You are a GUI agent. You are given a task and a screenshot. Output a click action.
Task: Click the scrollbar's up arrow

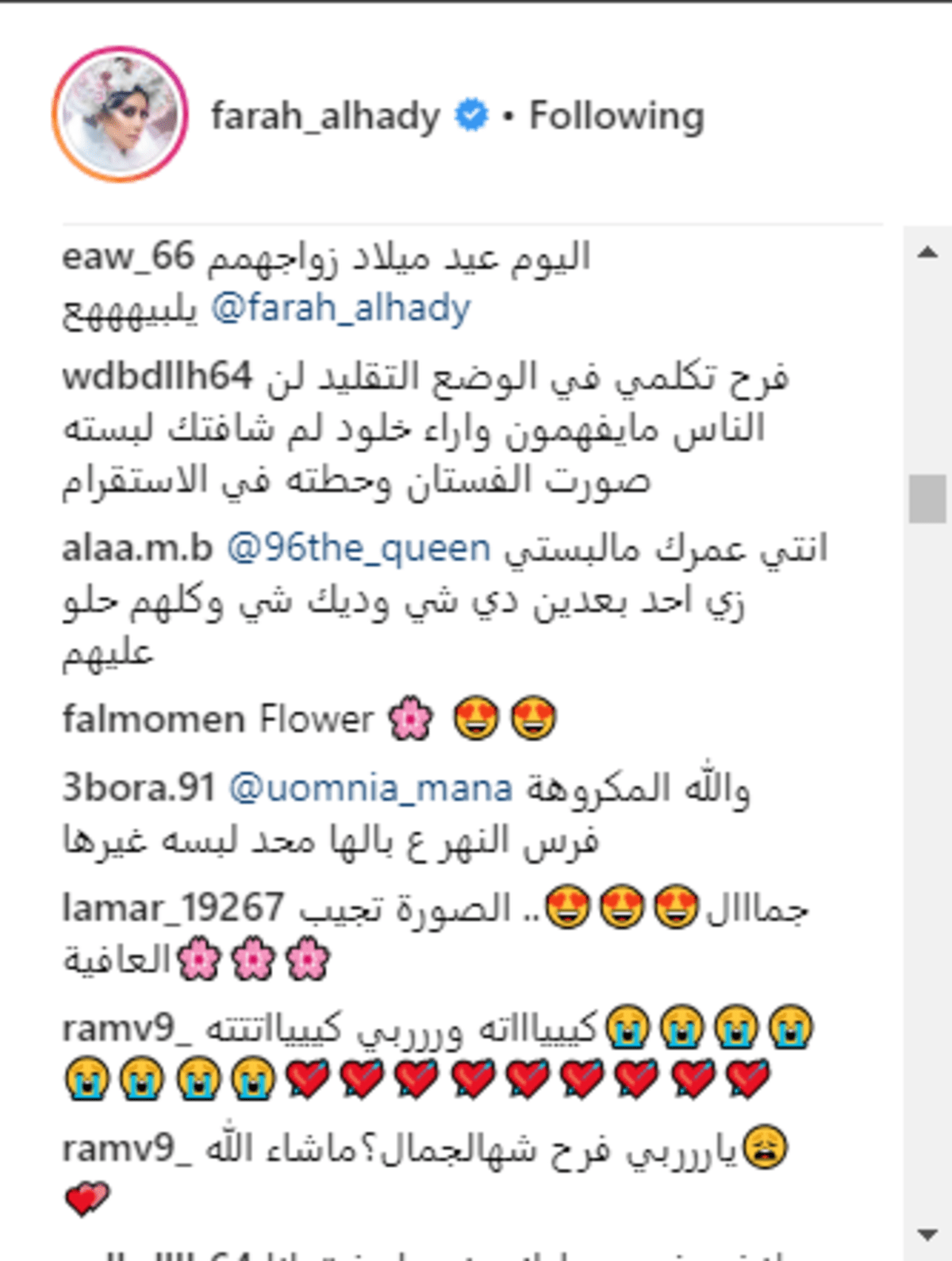click(927, 253)
